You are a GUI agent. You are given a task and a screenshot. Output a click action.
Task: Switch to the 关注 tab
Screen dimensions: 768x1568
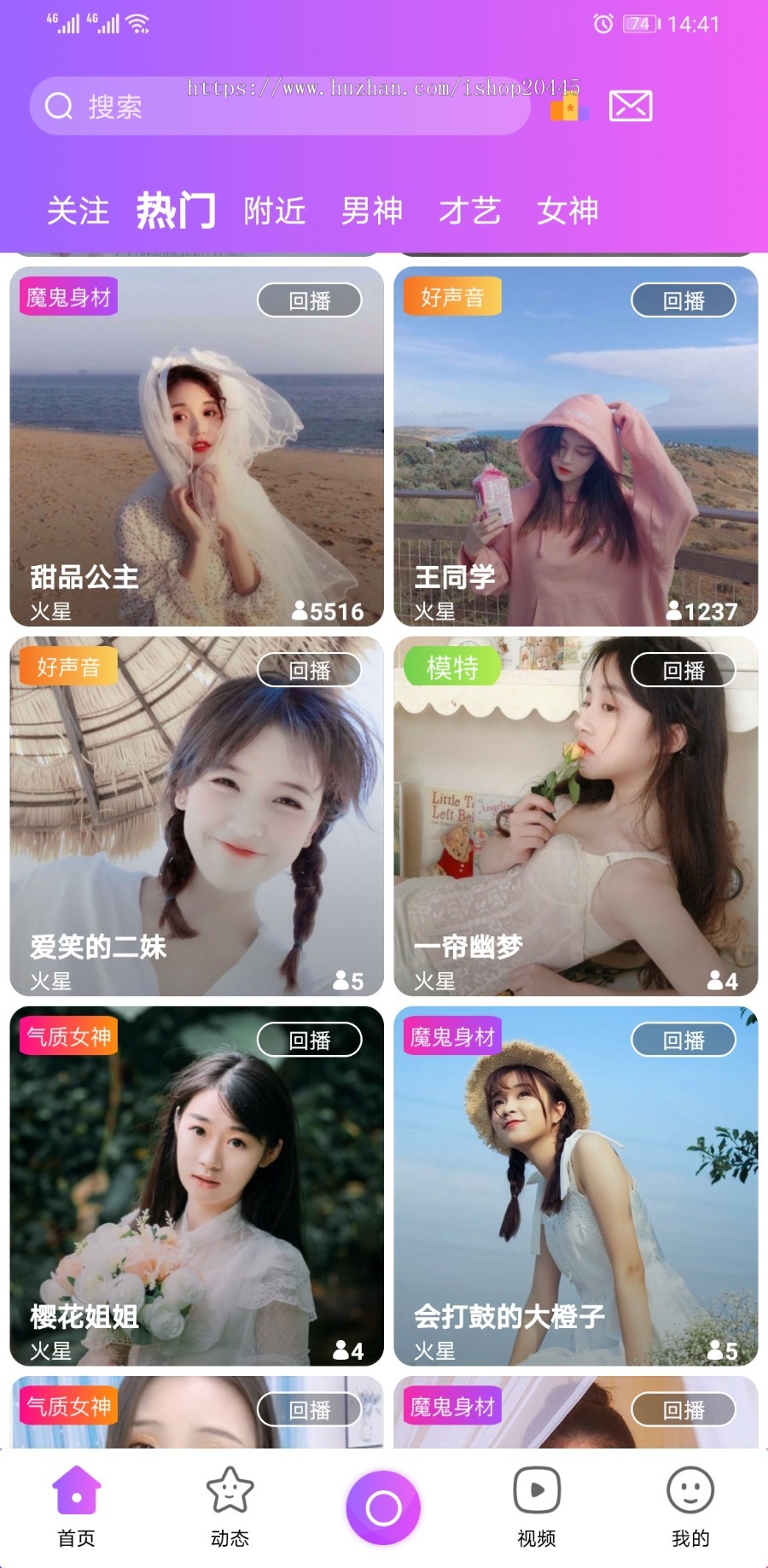point(78,211)
